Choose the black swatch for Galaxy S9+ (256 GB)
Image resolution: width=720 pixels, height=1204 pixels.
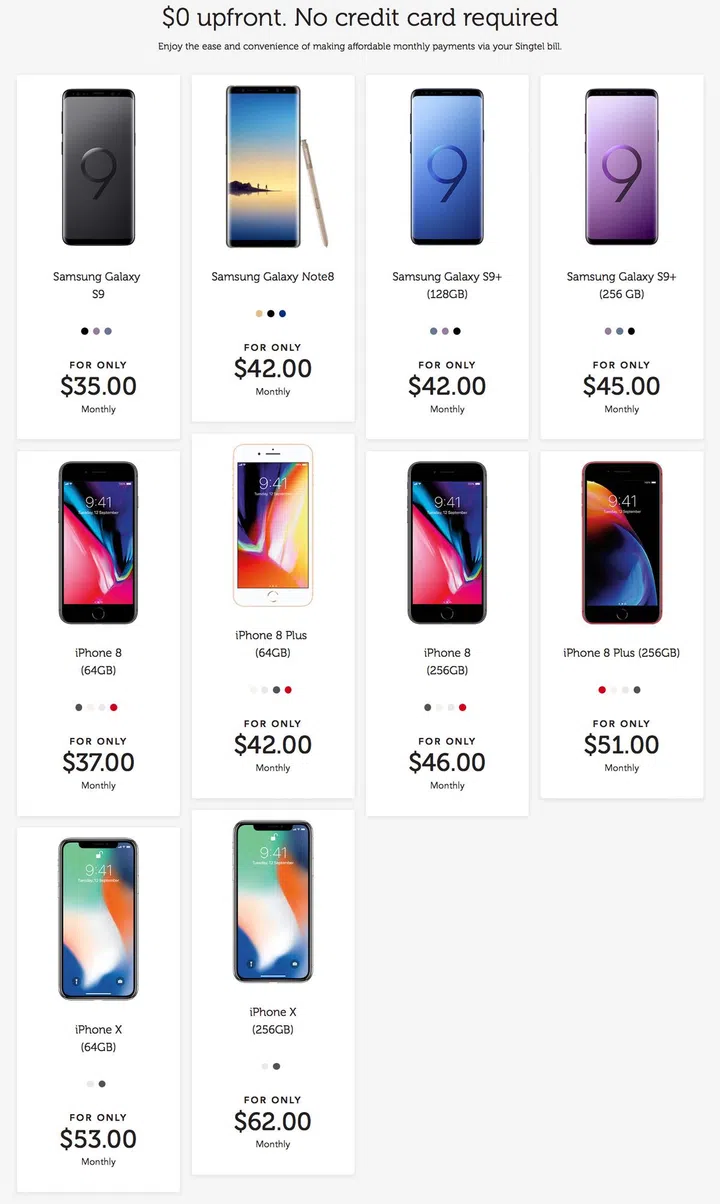click(631, 331)
